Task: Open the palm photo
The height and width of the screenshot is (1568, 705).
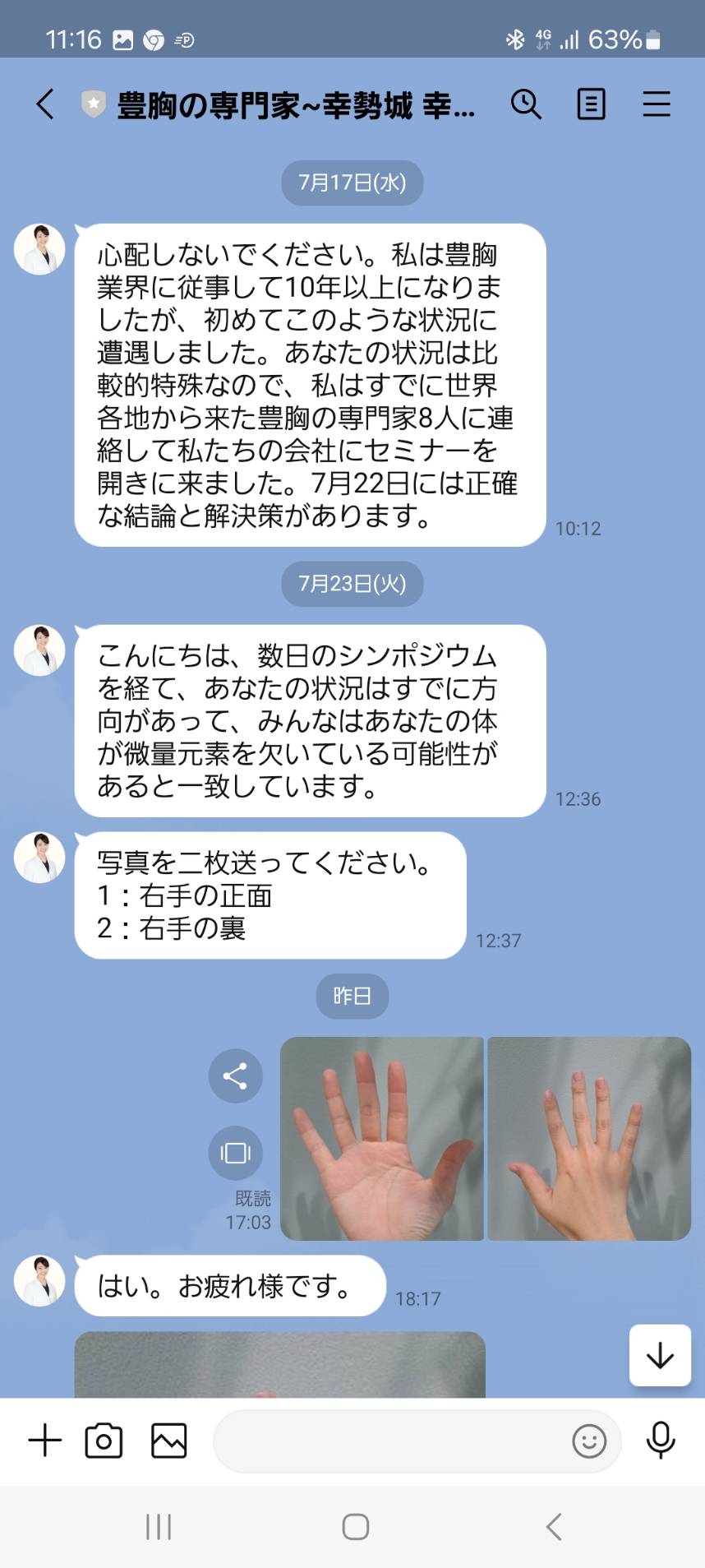Action: coord(382,1138)
